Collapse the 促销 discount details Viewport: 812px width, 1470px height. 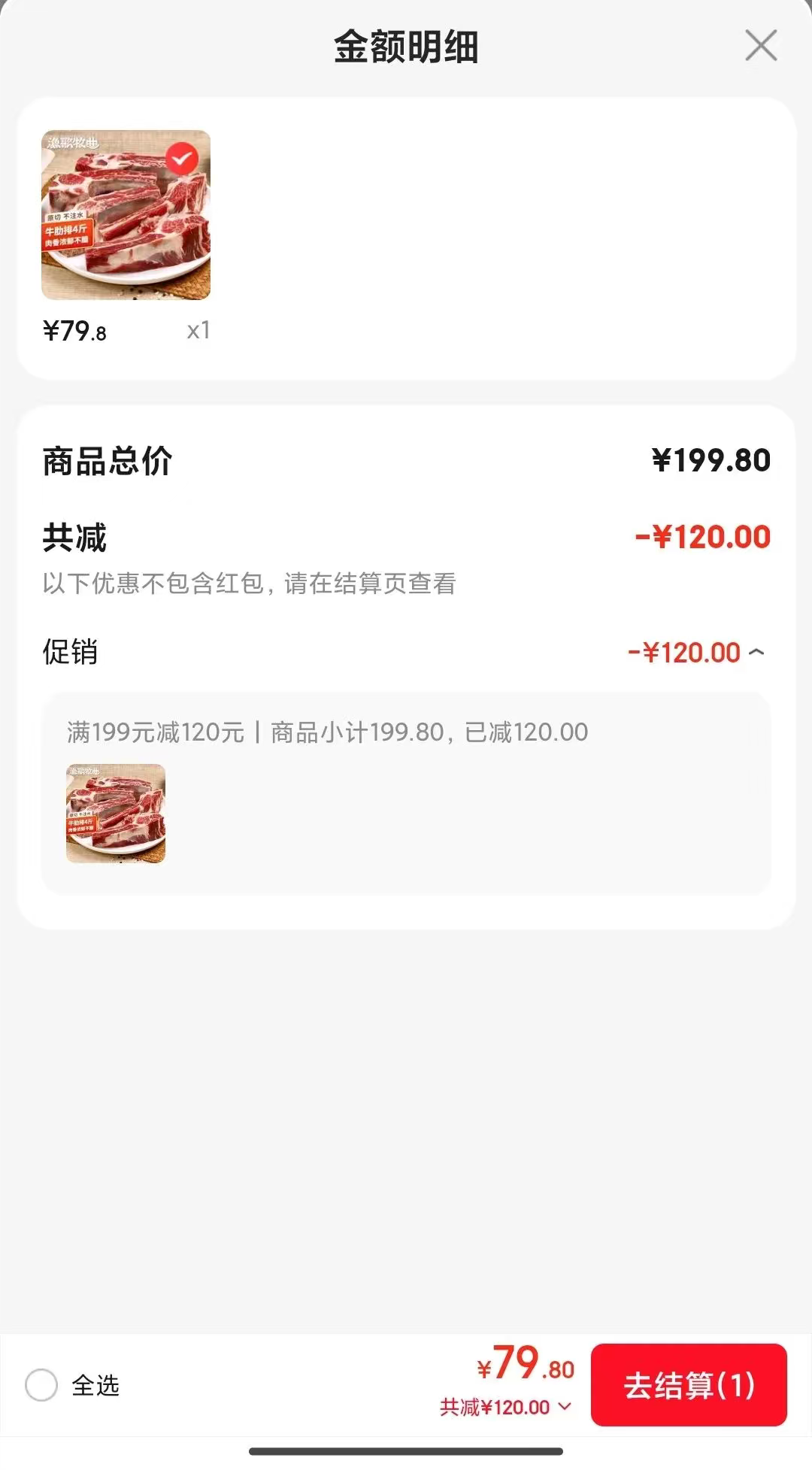[x=756, y=652]
